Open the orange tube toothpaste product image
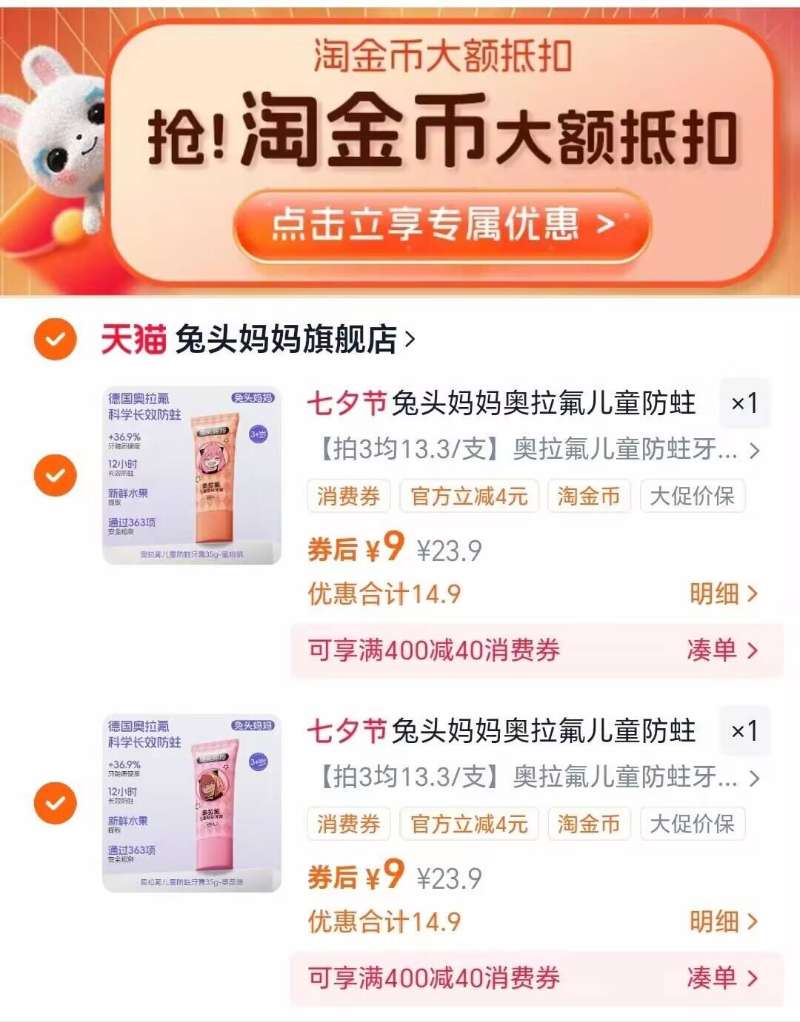Screen dimensions: 800x1022 [192, 475]
